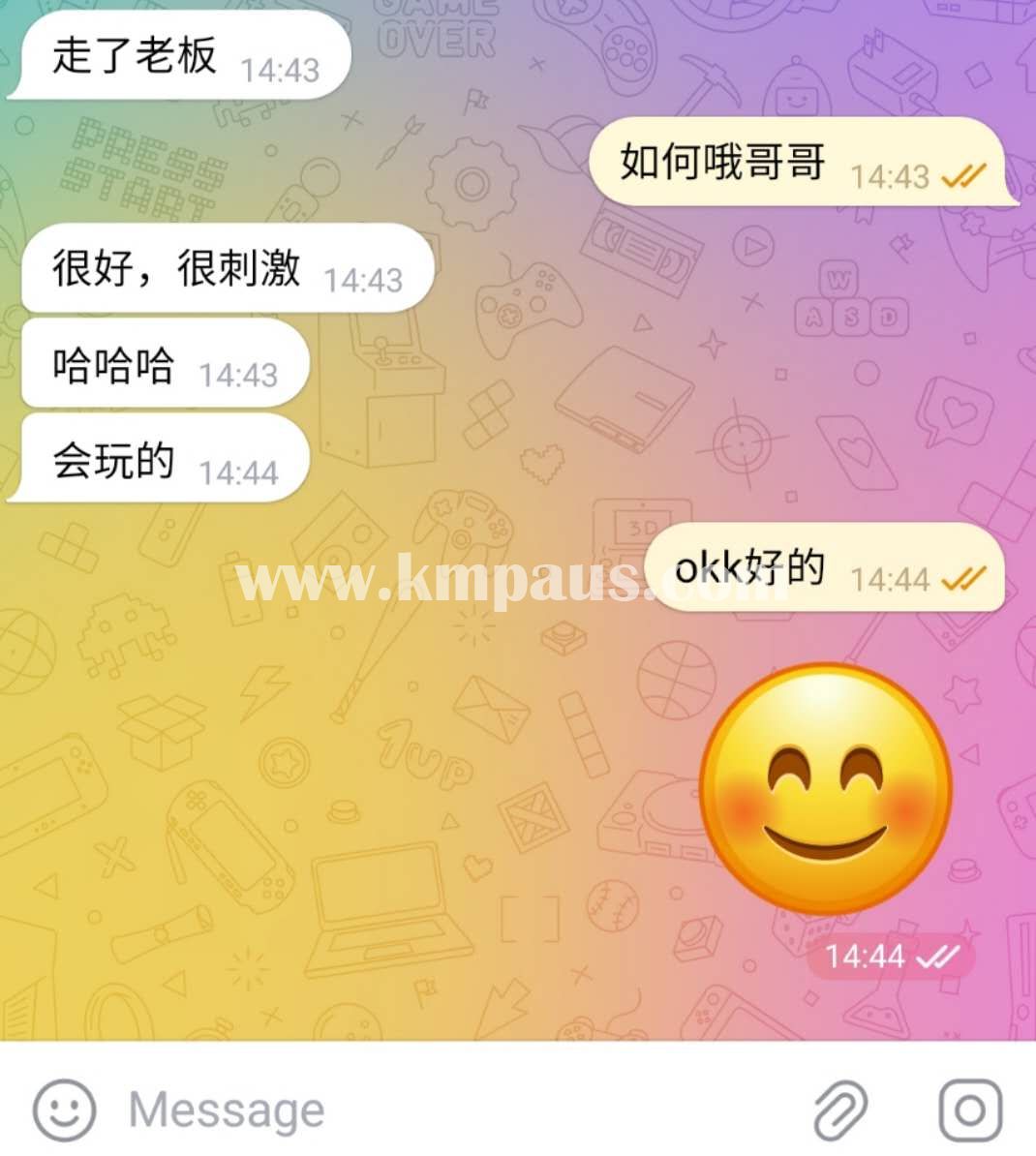Tap the Message input field
1036x1156 pixels.
pyautogui.click(x=436, y=1110)
